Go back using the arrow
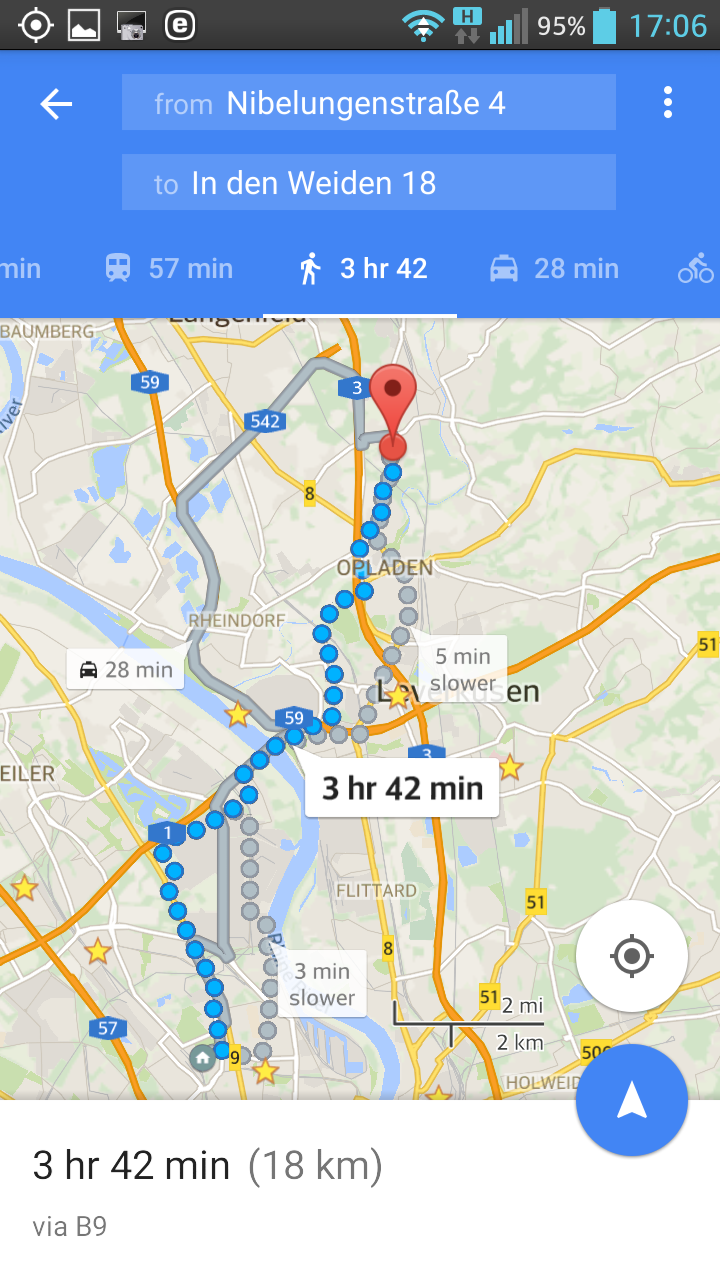 (x=56, y=104)
